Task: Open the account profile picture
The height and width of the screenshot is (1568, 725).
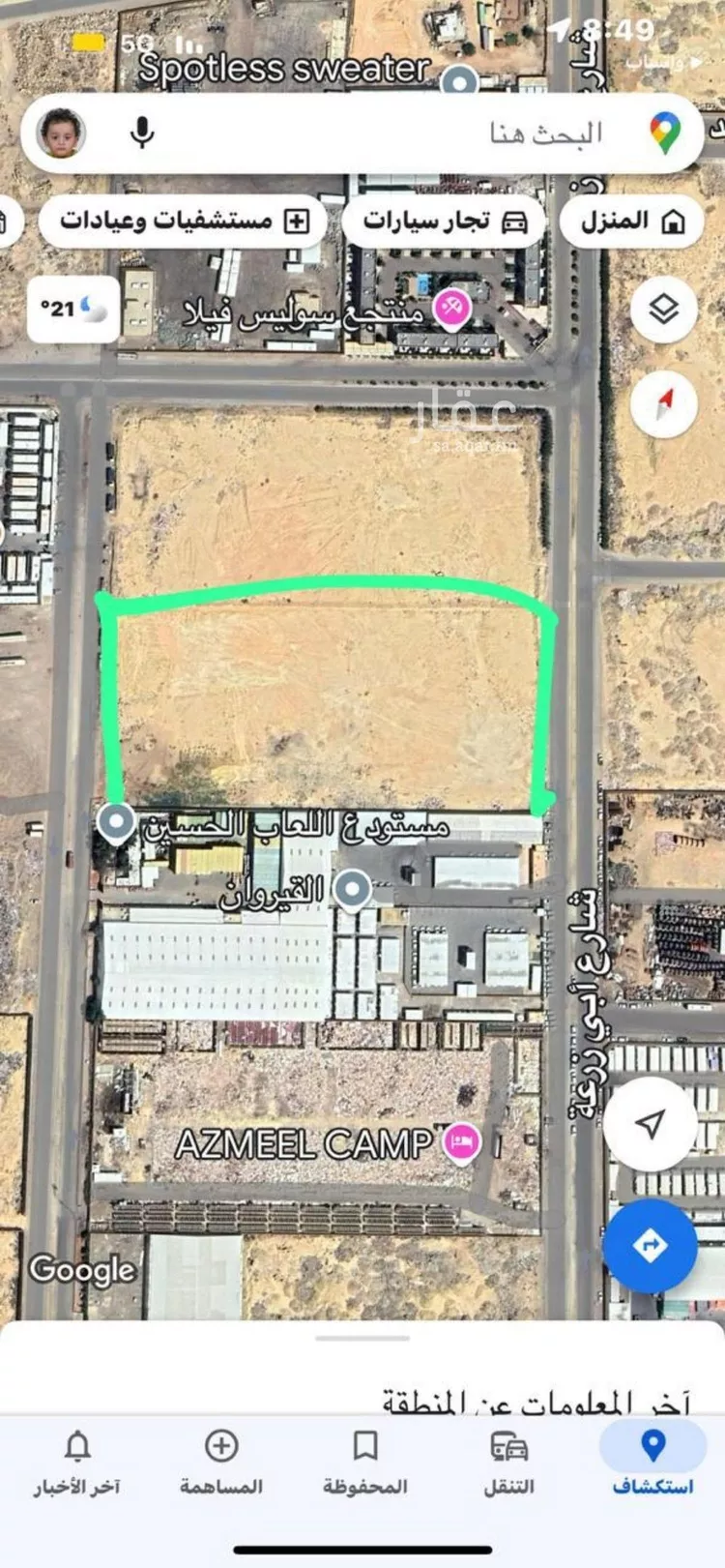Action: 61,133
